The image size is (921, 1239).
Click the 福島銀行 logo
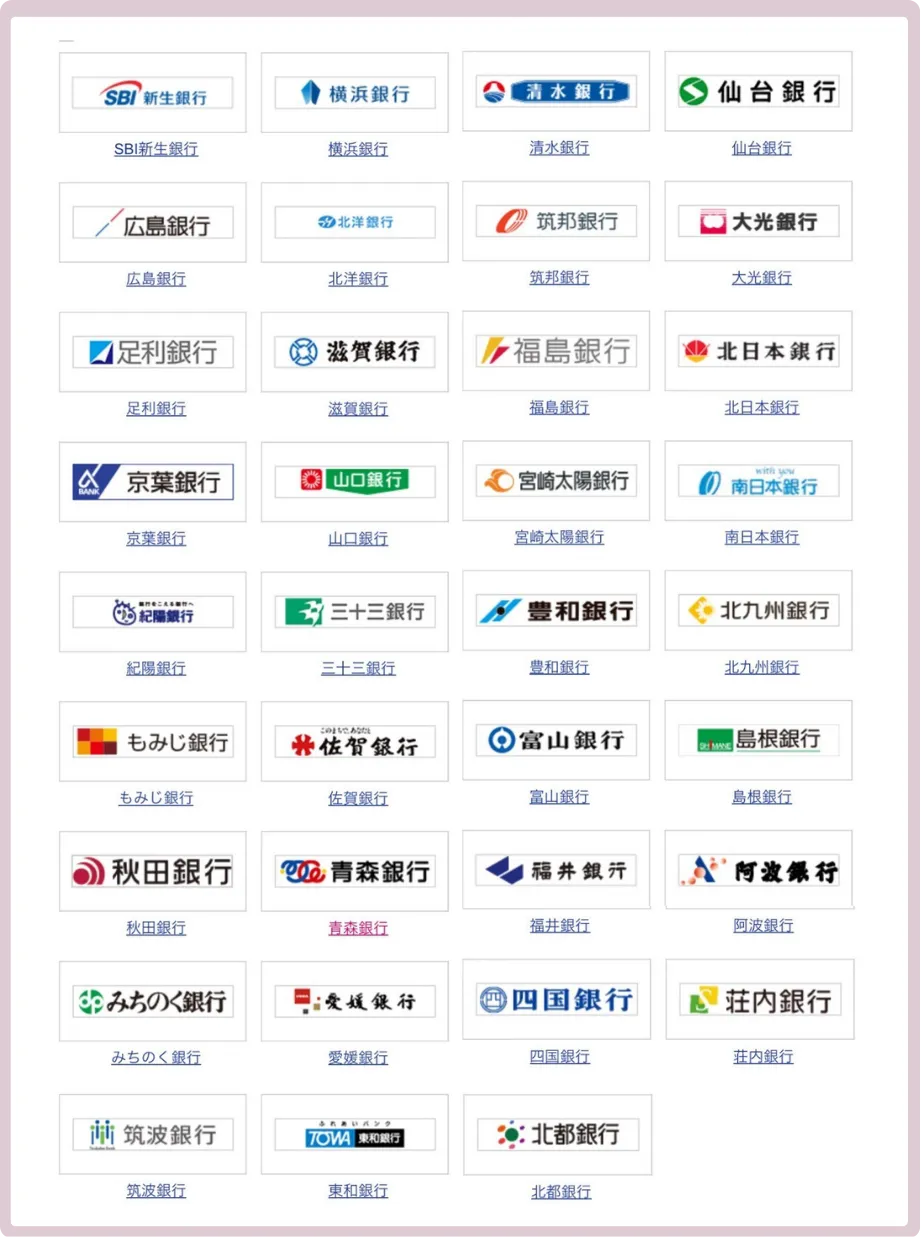(556, 351)
